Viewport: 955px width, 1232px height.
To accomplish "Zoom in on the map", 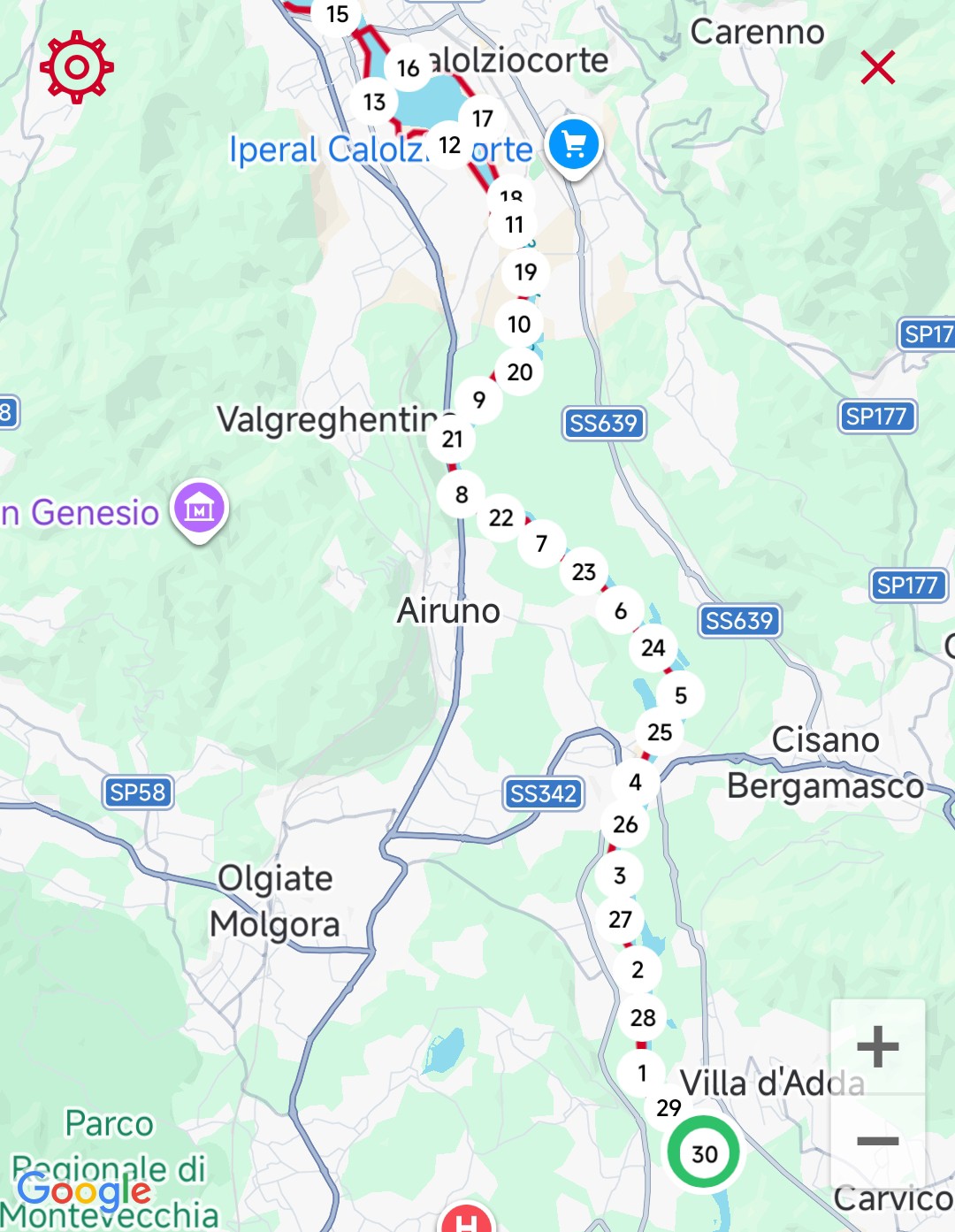I will 877,1047.
